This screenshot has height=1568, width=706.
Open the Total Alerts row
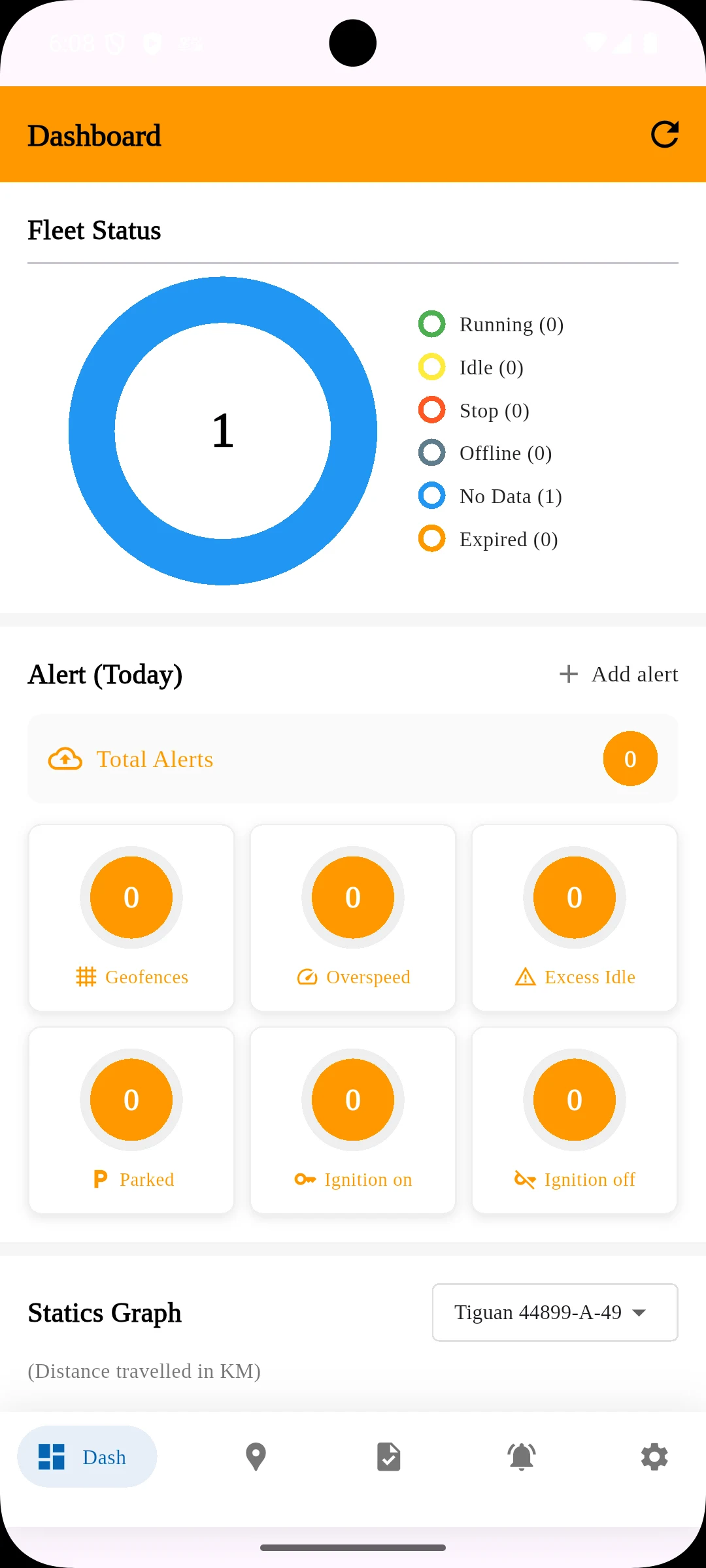[x=353, y=759]
